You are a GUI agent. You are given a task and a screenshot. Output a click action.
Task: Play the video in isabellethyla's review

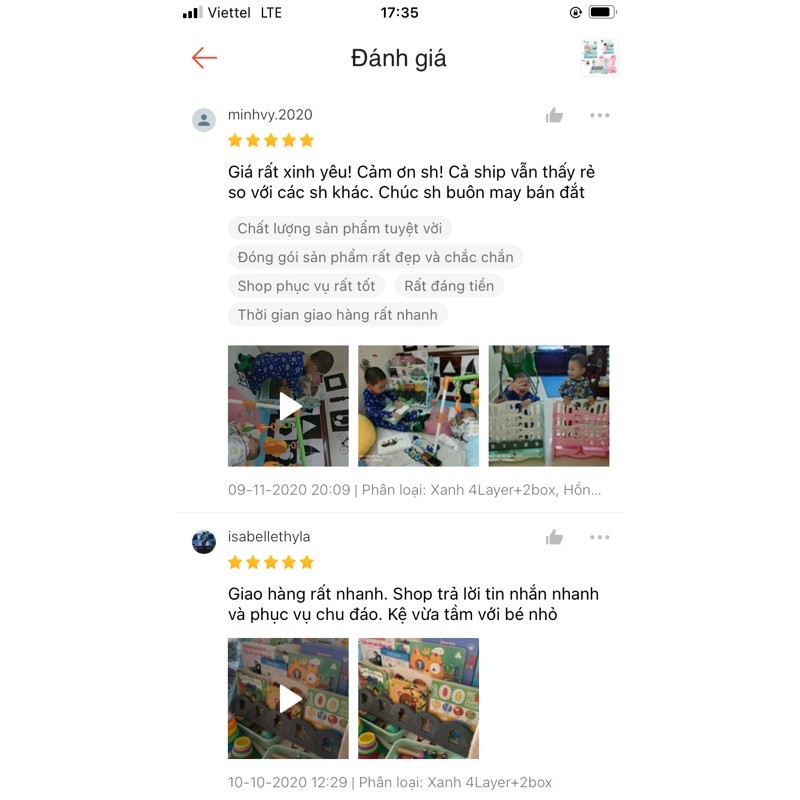[x=289, y=698]
